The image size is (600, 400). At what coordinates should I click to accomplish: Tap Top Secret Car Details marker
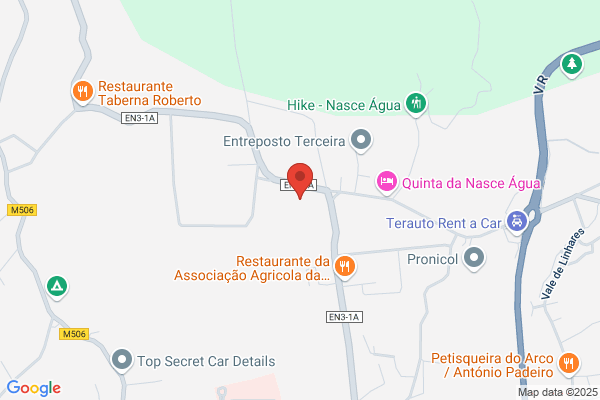pos(122,360)
